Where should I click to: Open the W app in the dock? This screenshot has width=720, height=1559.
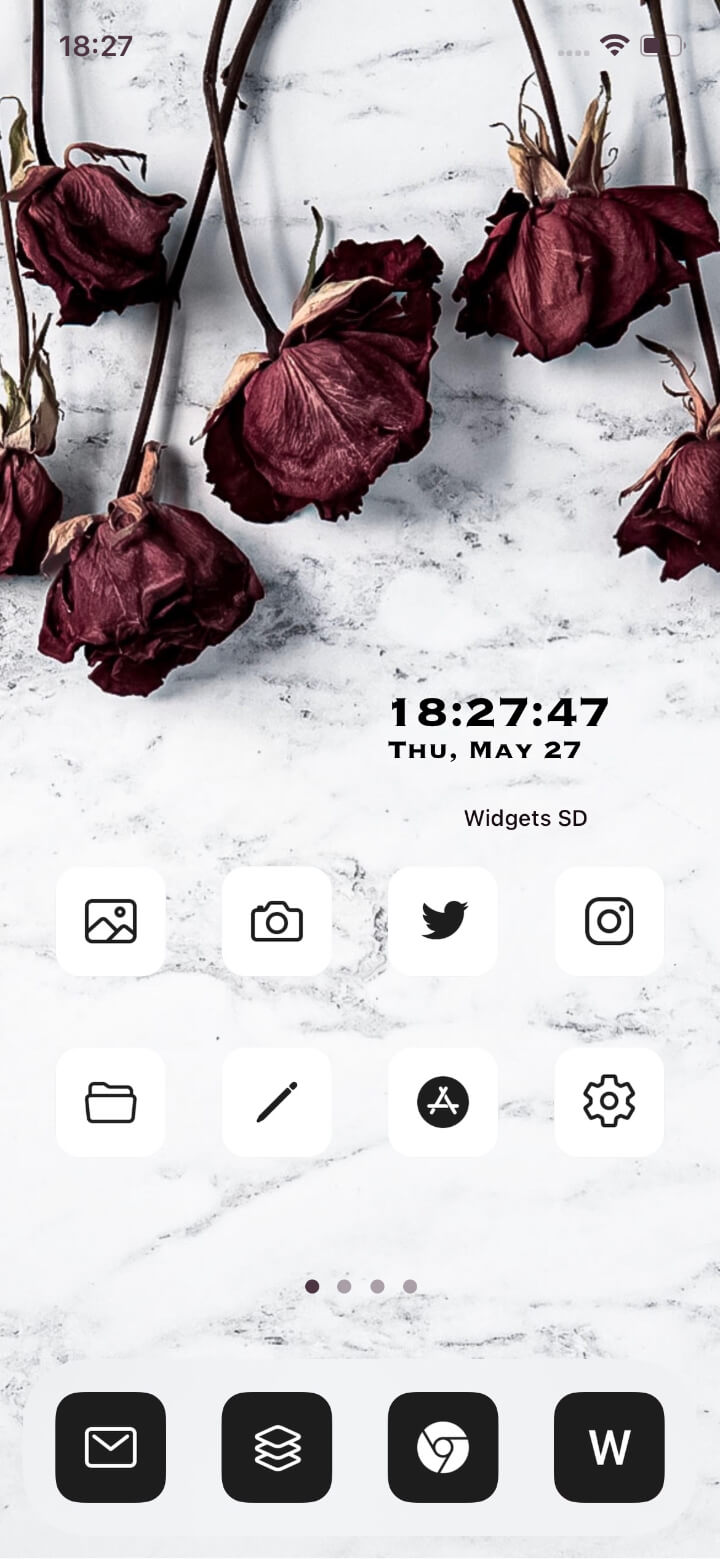click(x=609, y=1447)
